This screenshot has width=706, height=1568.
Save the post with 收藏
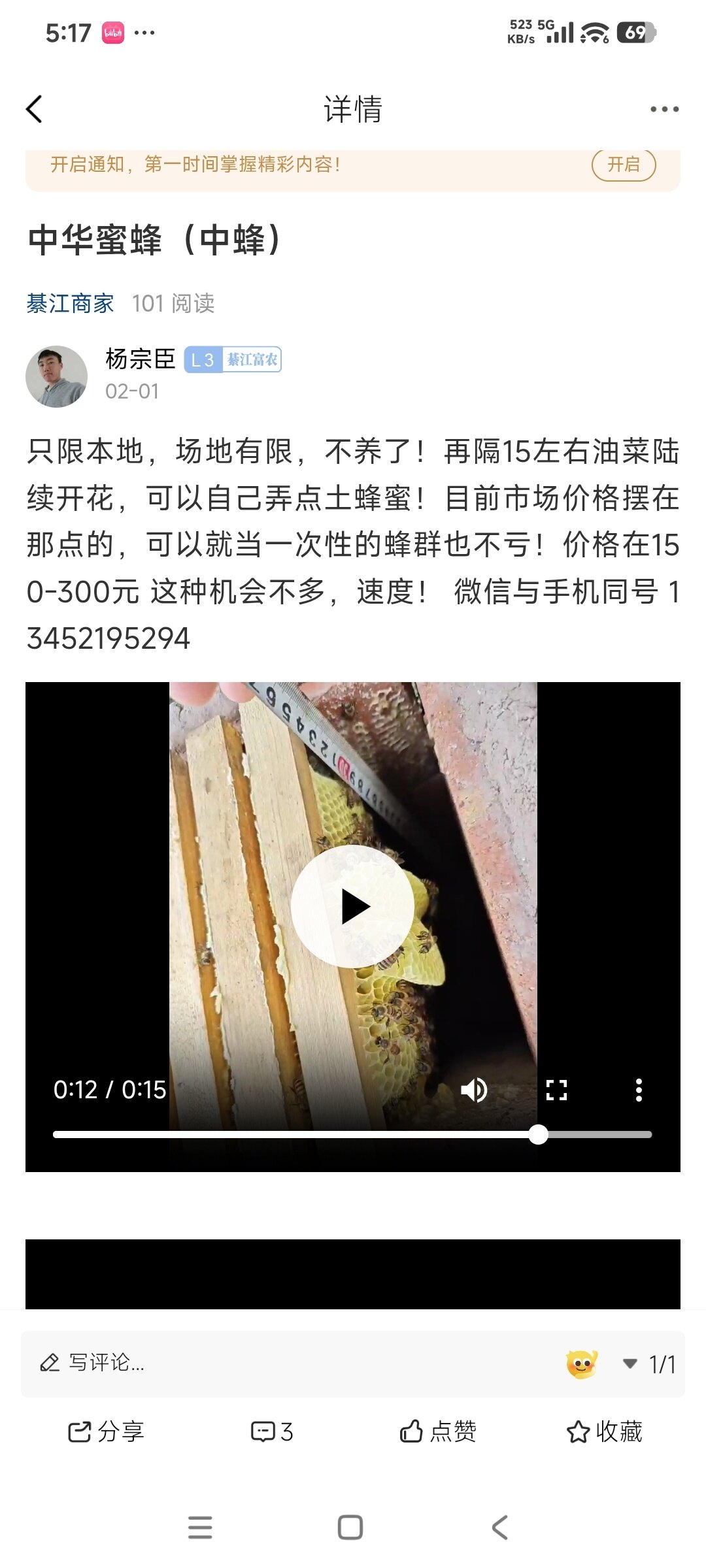pos(604,1432)
